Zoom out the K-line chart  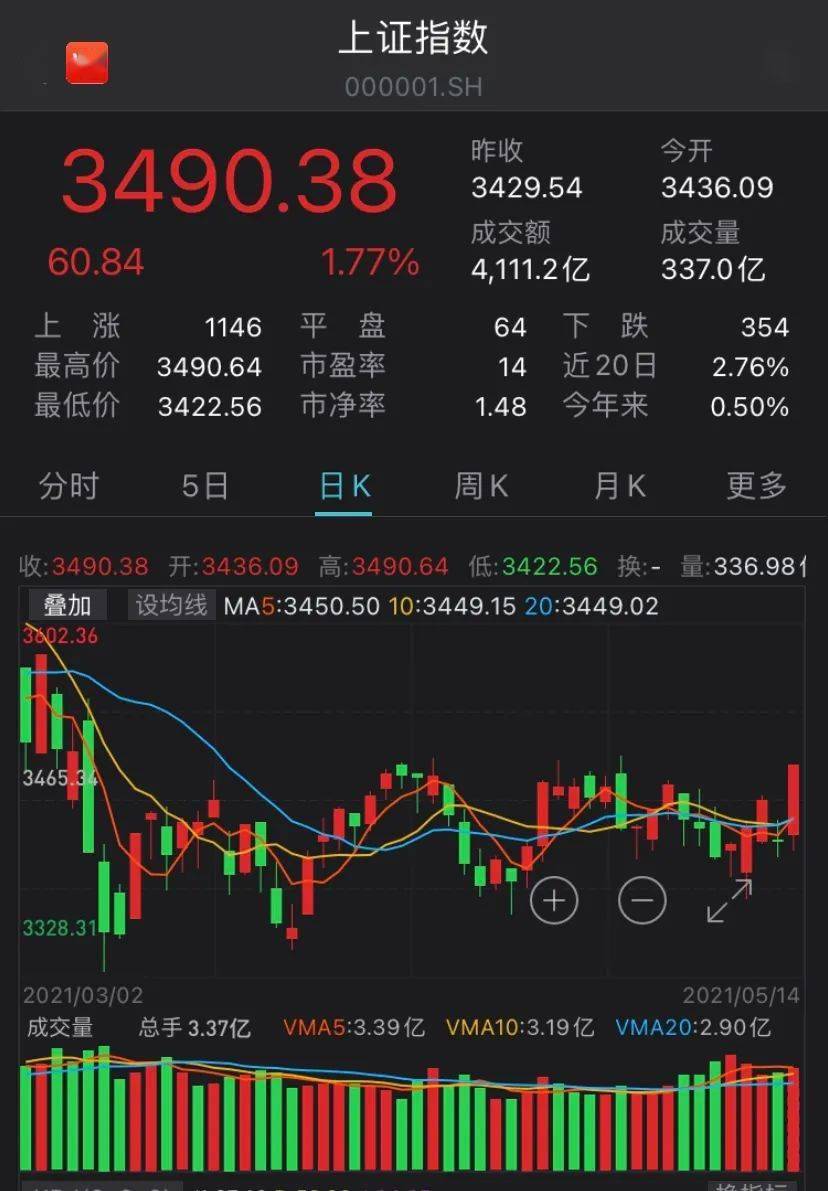click(x=642, y=901)
